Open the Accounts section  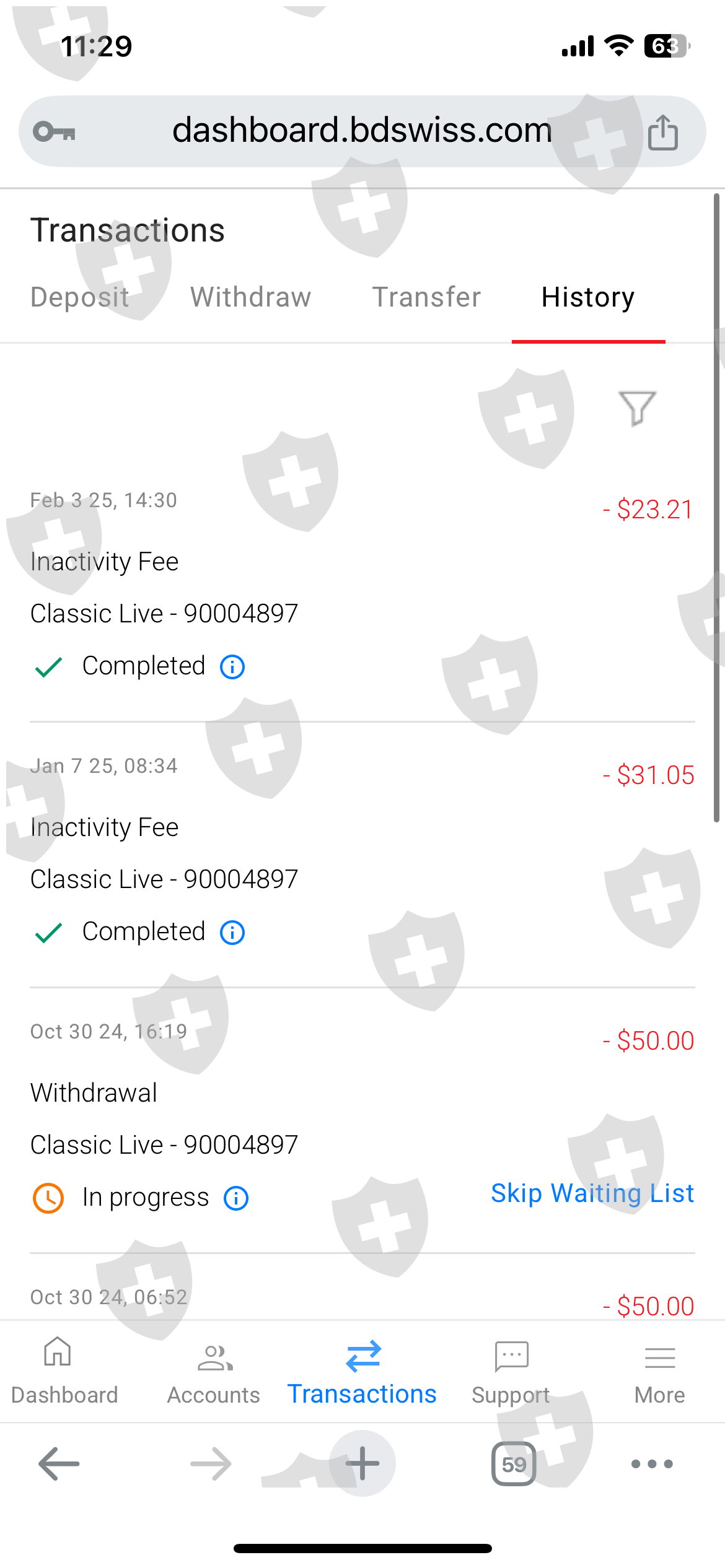coord(214,1370)
